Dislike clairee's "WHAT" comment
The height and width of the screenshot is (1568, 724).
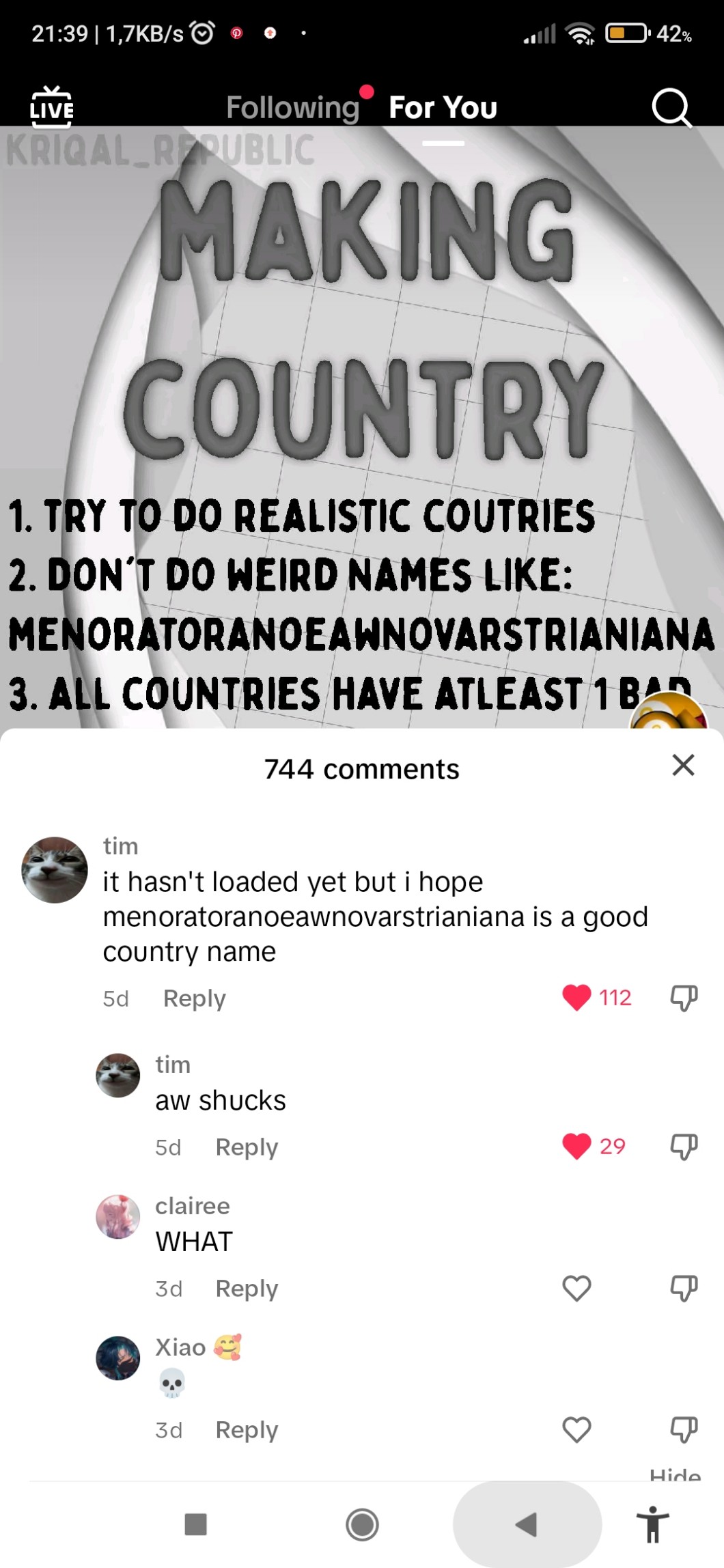point(684,1288)
